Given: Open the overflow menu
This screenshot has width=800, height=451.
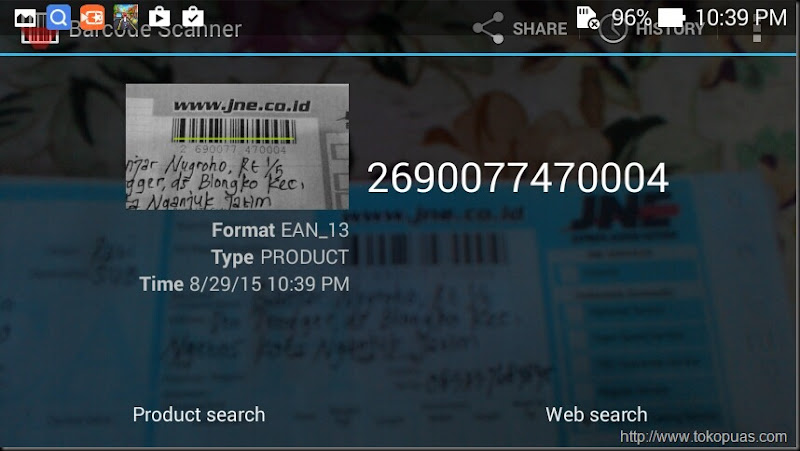Looking at the screenshot, I should coord(757,31).
